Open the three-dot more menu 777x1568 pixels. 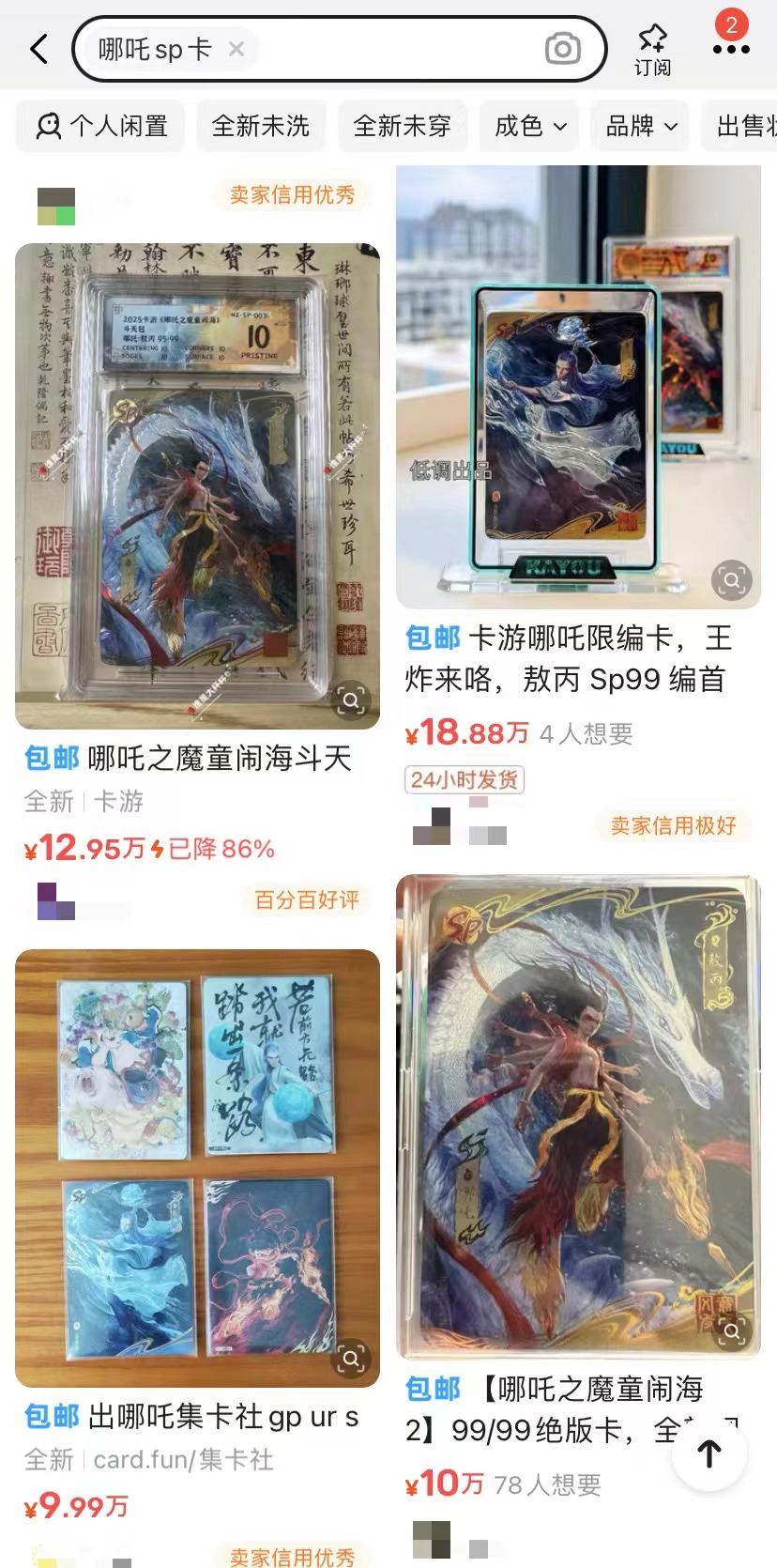(731, 49)
